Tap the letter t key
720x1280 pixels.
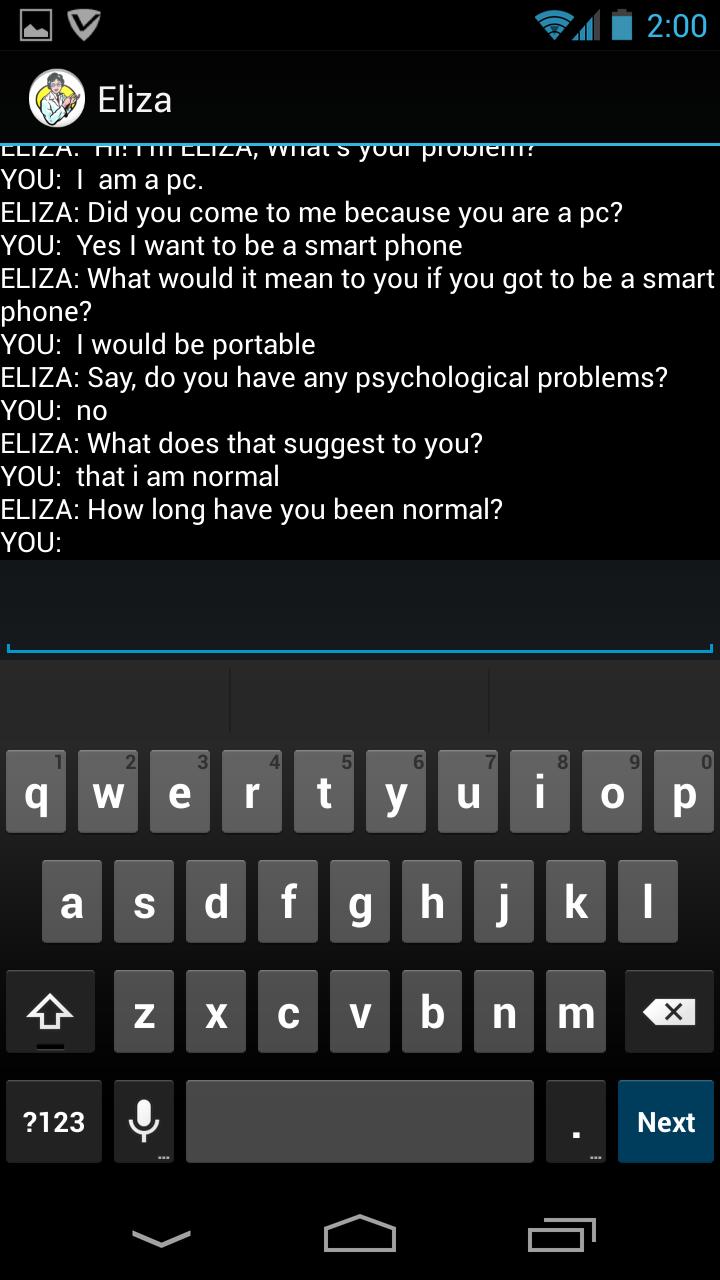pyautogui.click(x=324, y=793)
